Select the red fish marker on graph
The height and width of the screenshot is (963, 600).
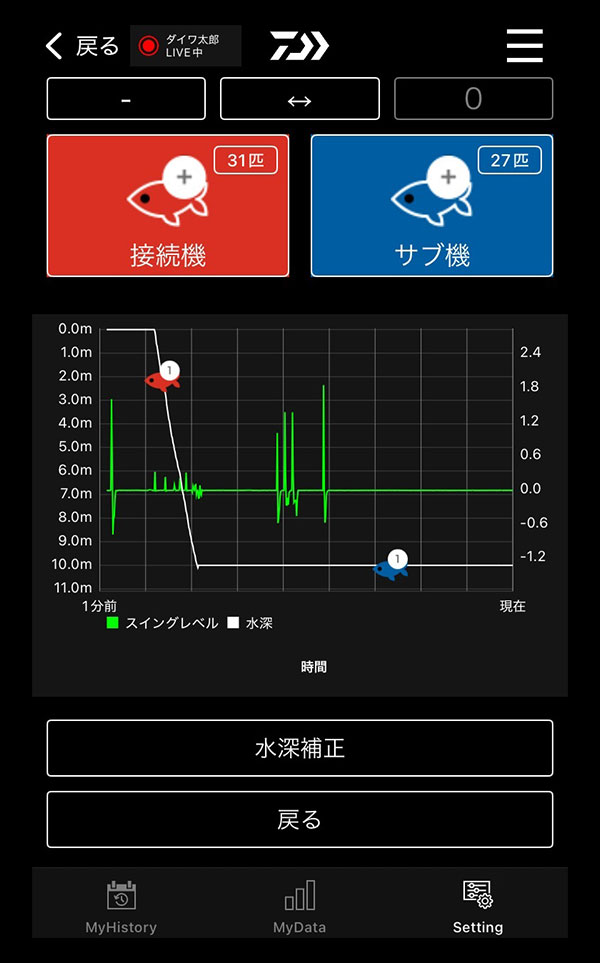161,379
